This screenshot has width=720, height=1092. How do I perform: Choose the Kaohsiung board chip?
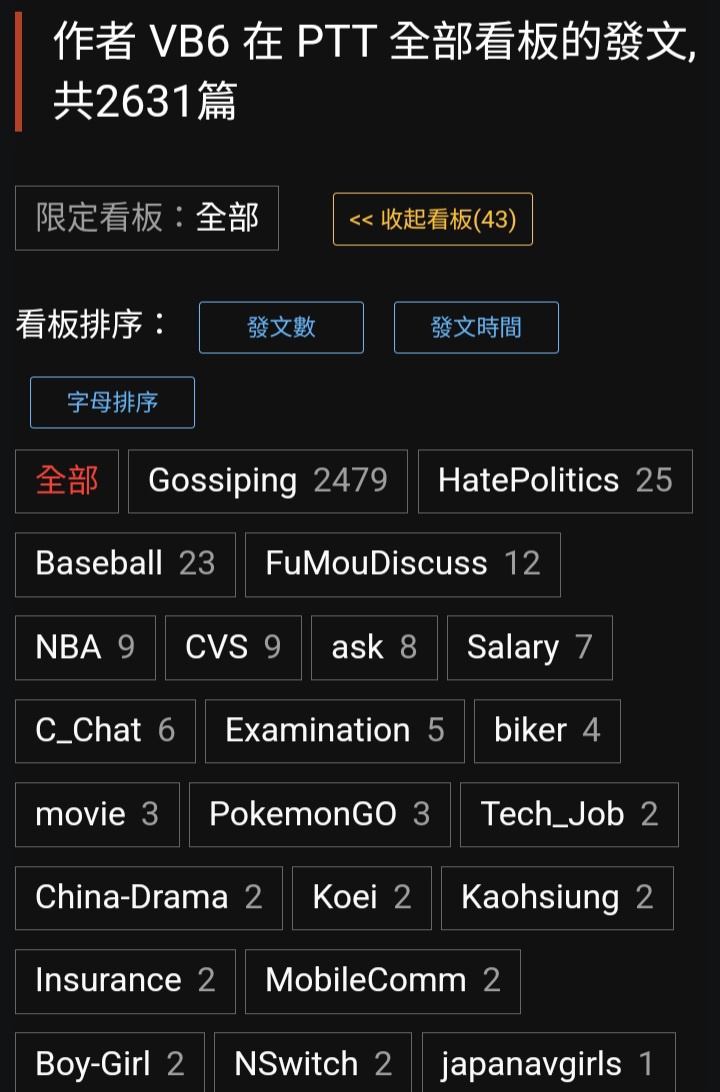557,897
